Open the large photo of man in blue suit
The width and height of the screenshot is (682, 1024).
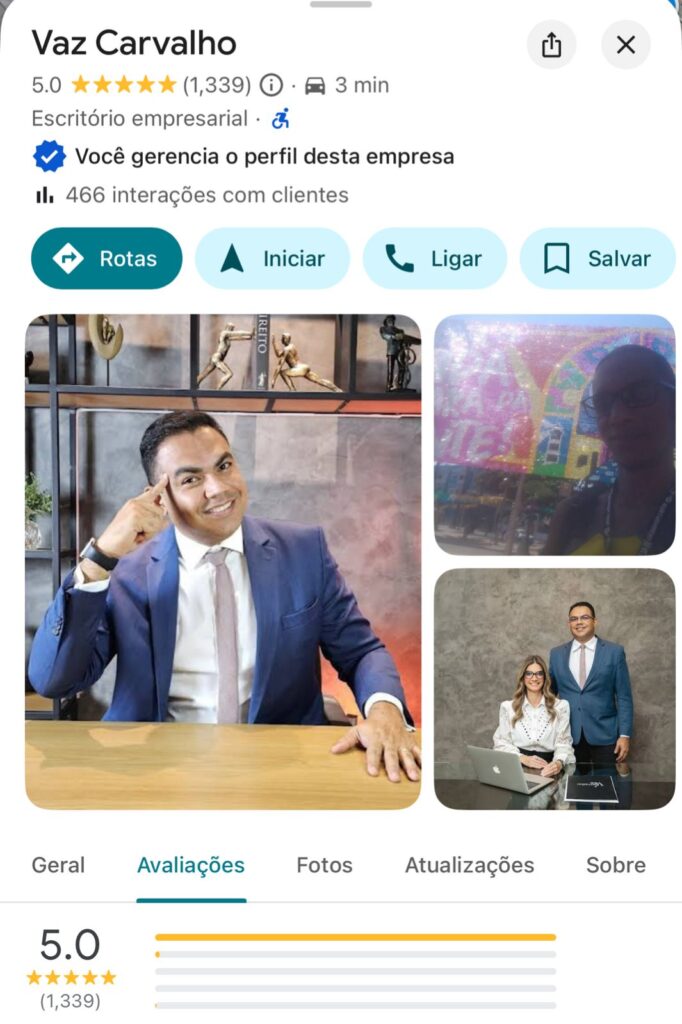223,561
